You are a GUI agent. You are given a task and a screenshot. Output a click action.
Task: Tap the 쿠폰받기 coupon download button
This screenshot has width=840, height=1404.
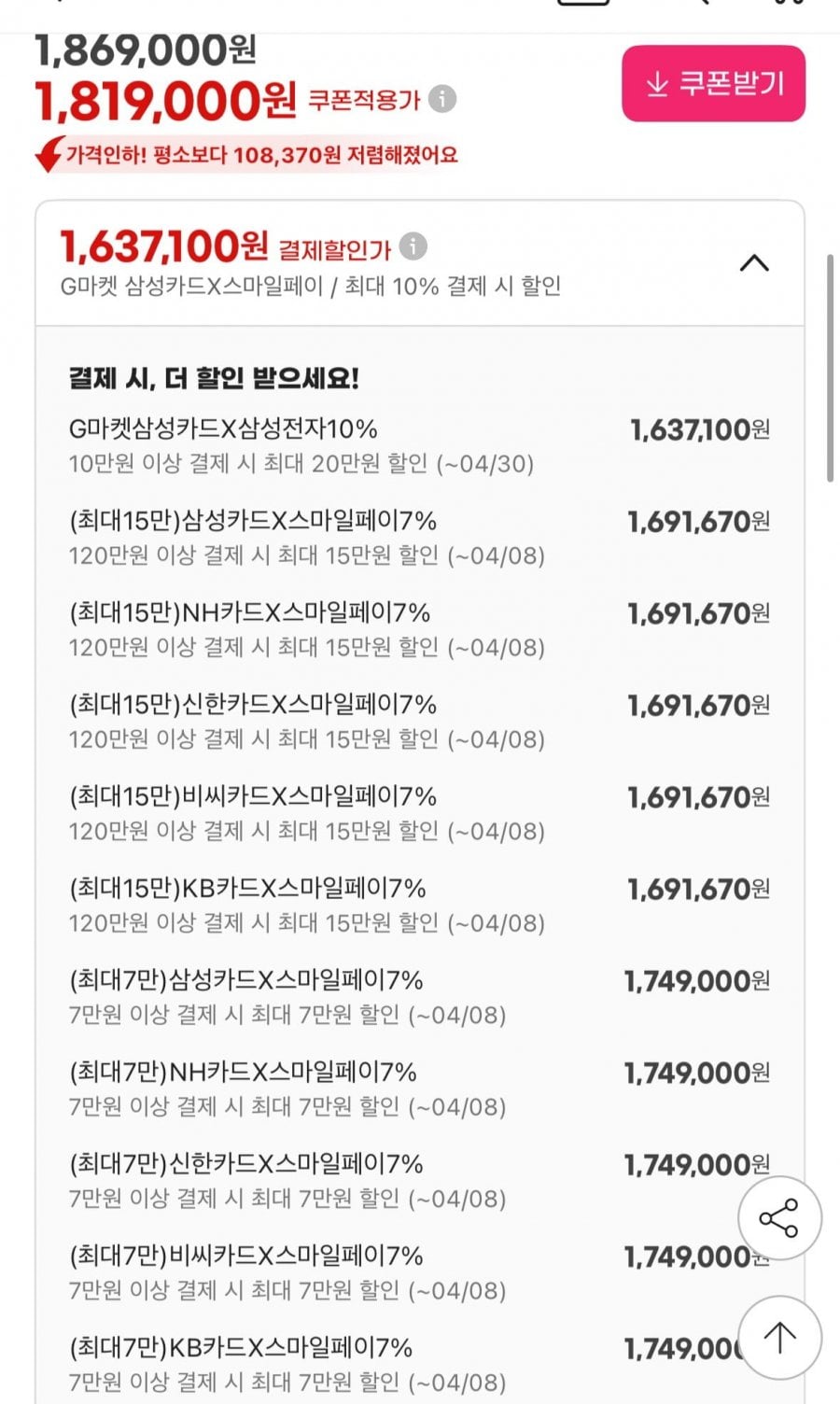click(x=713, y=84)
